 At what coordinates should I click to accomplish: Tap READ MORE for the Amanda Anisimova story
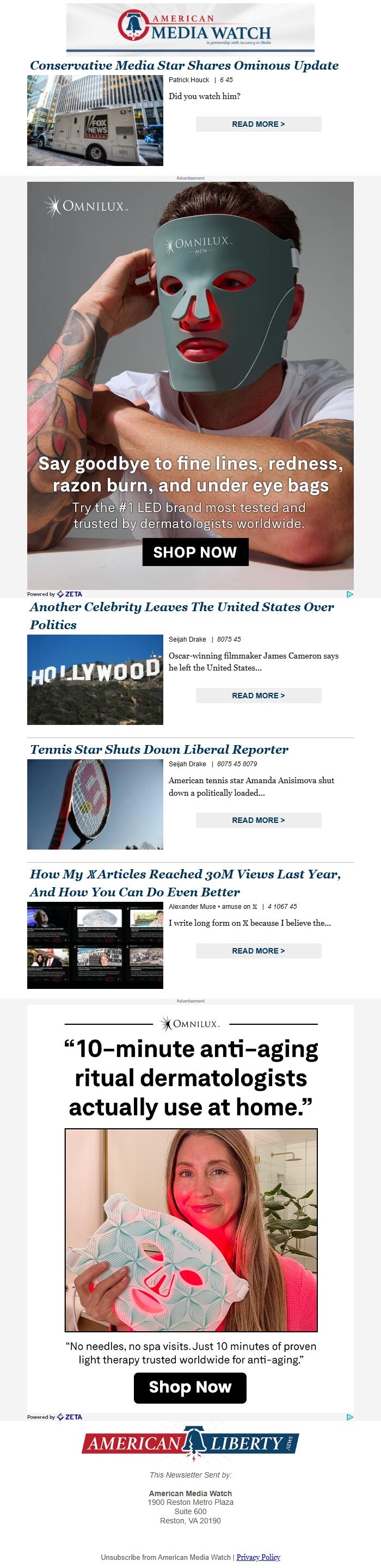258,820
